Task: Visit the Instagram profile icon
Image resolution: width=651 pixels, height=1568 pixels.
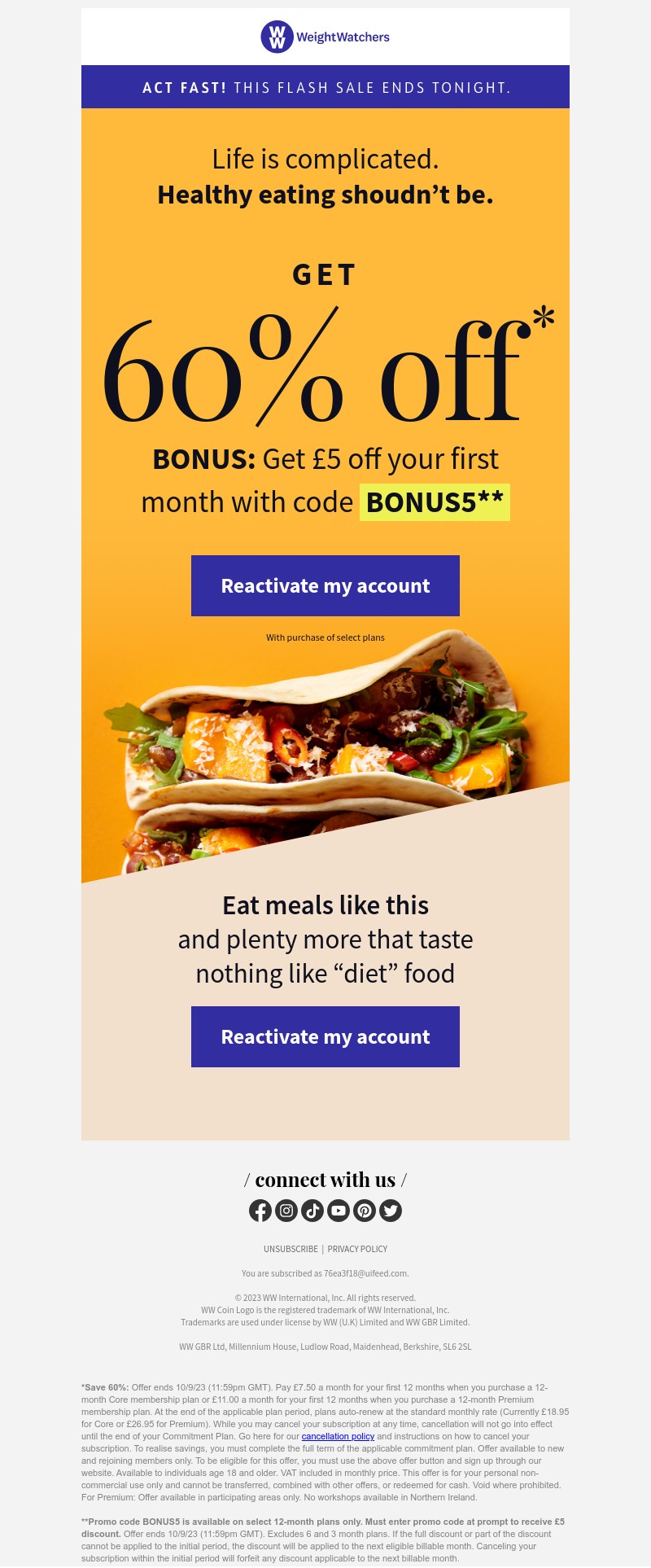Action: tap(286, 1211)
